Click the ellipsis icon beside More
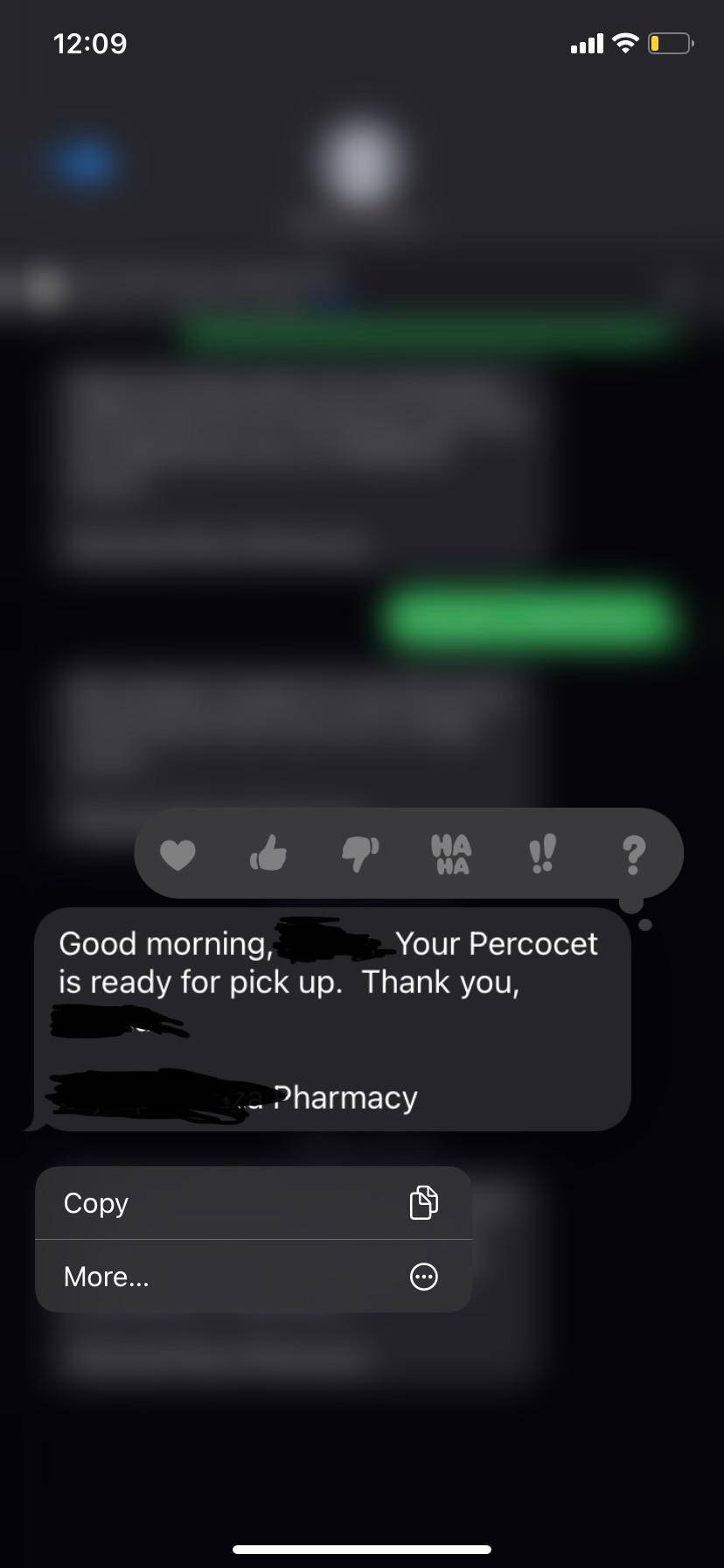Viewport: 724px width, 1568px height. click(x=423, y=1277)
